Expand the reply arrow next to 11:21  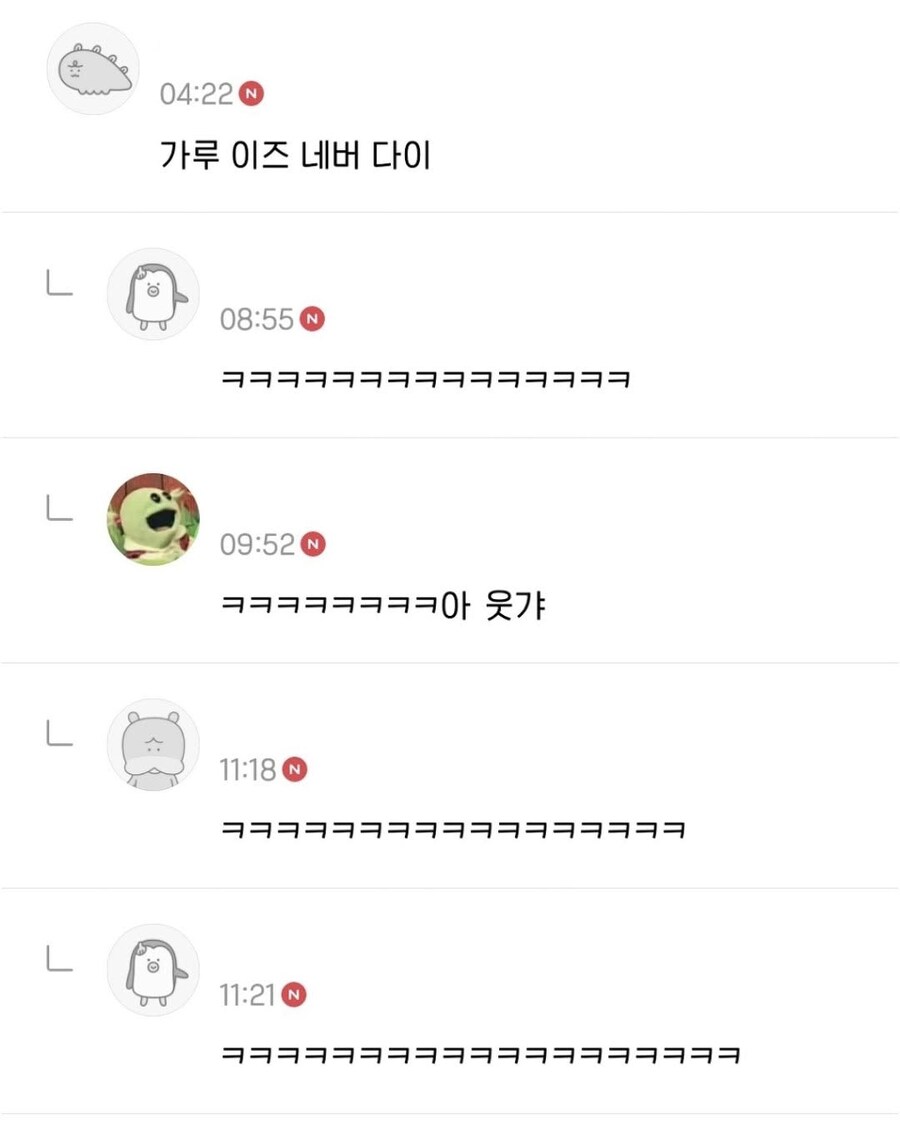pos(57,959)
